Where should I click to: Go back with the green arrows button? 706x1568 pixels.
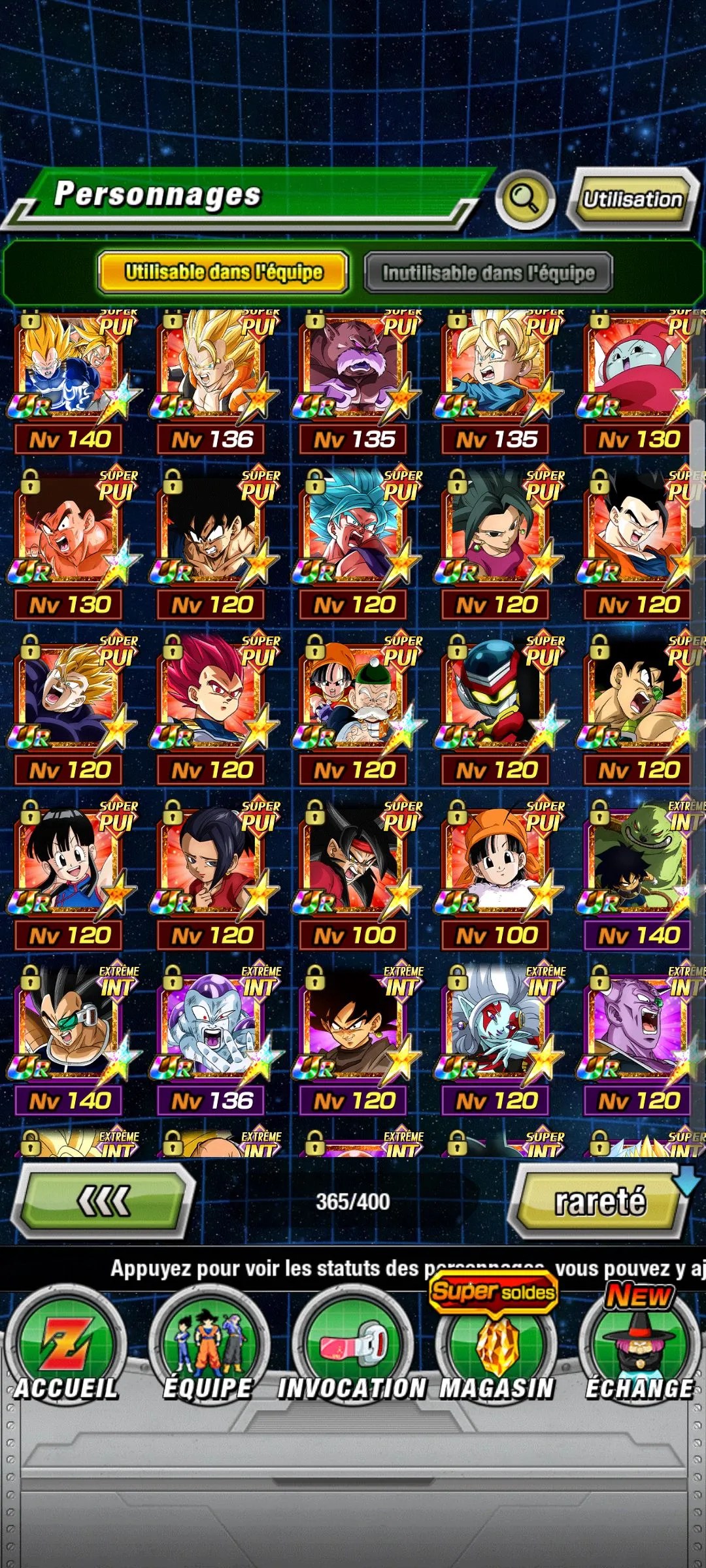click(105, 1201)
